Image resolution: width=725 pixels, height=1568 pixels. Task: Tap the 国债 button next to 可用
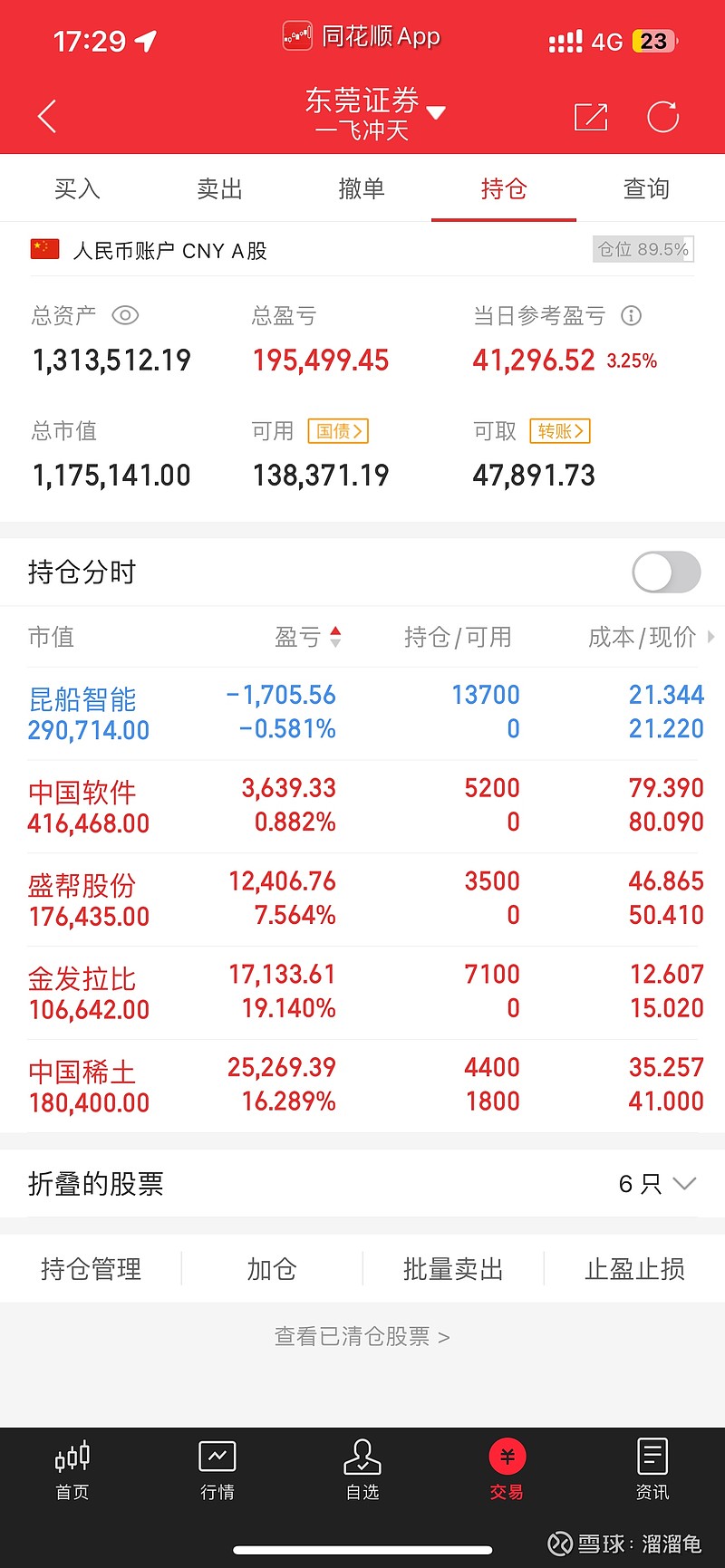(x=338, y=431)
